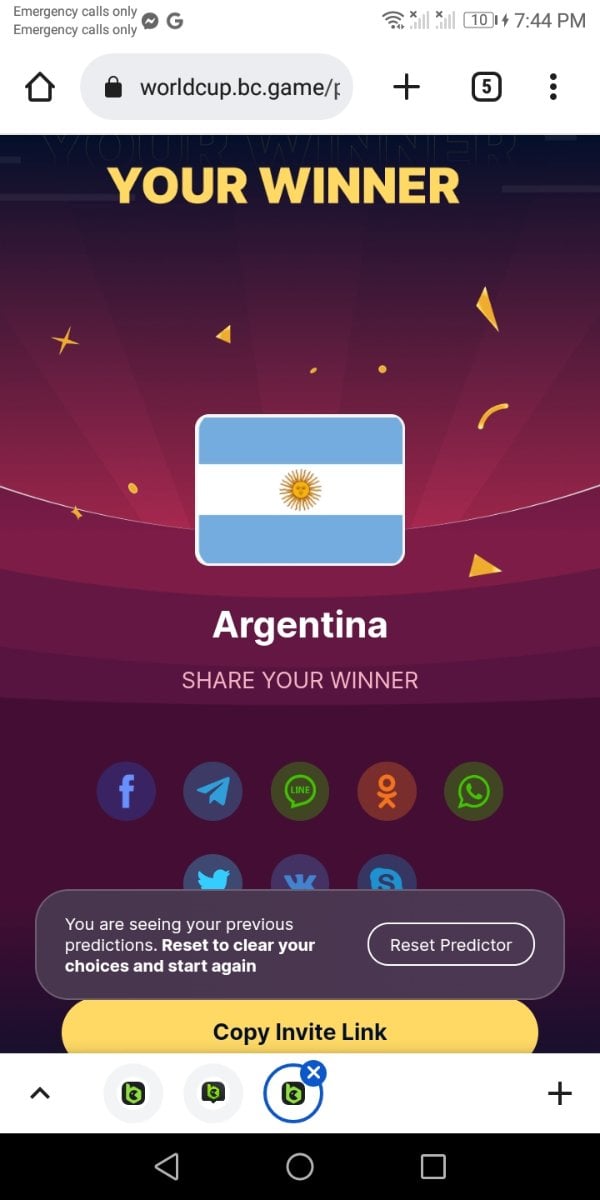The width and height of the screenshot is (600, 1200).
Task: Share your winner via WhatsApp
Action: (473, 792)
